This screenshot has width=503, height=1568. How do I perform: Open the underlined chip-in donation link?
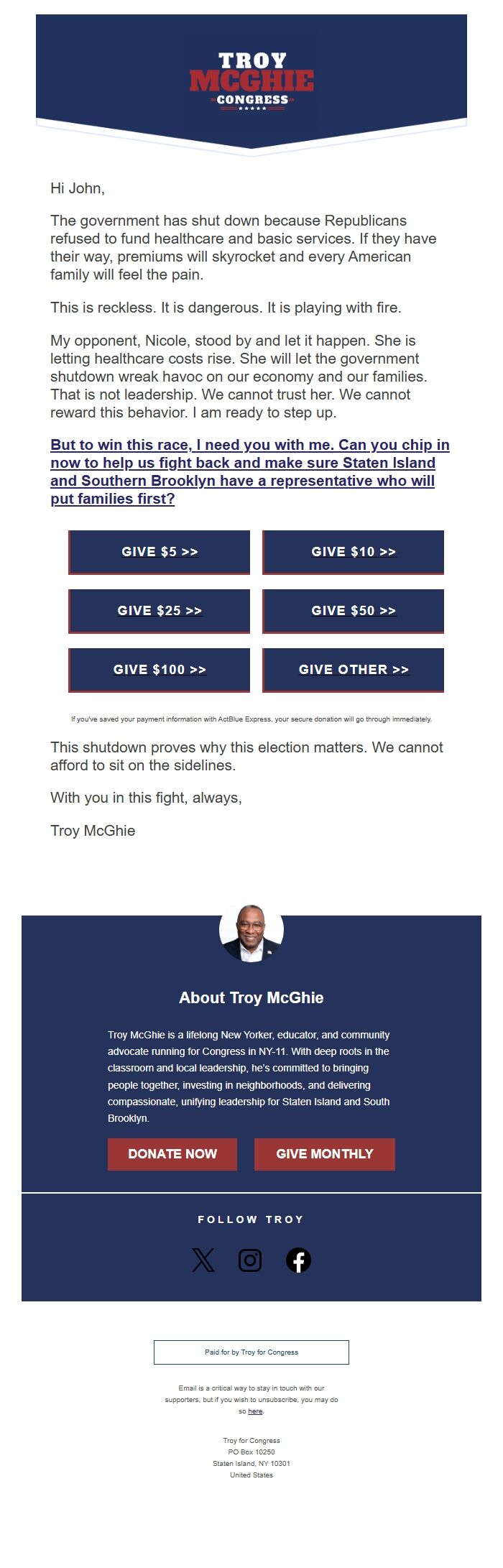point(249,471)
